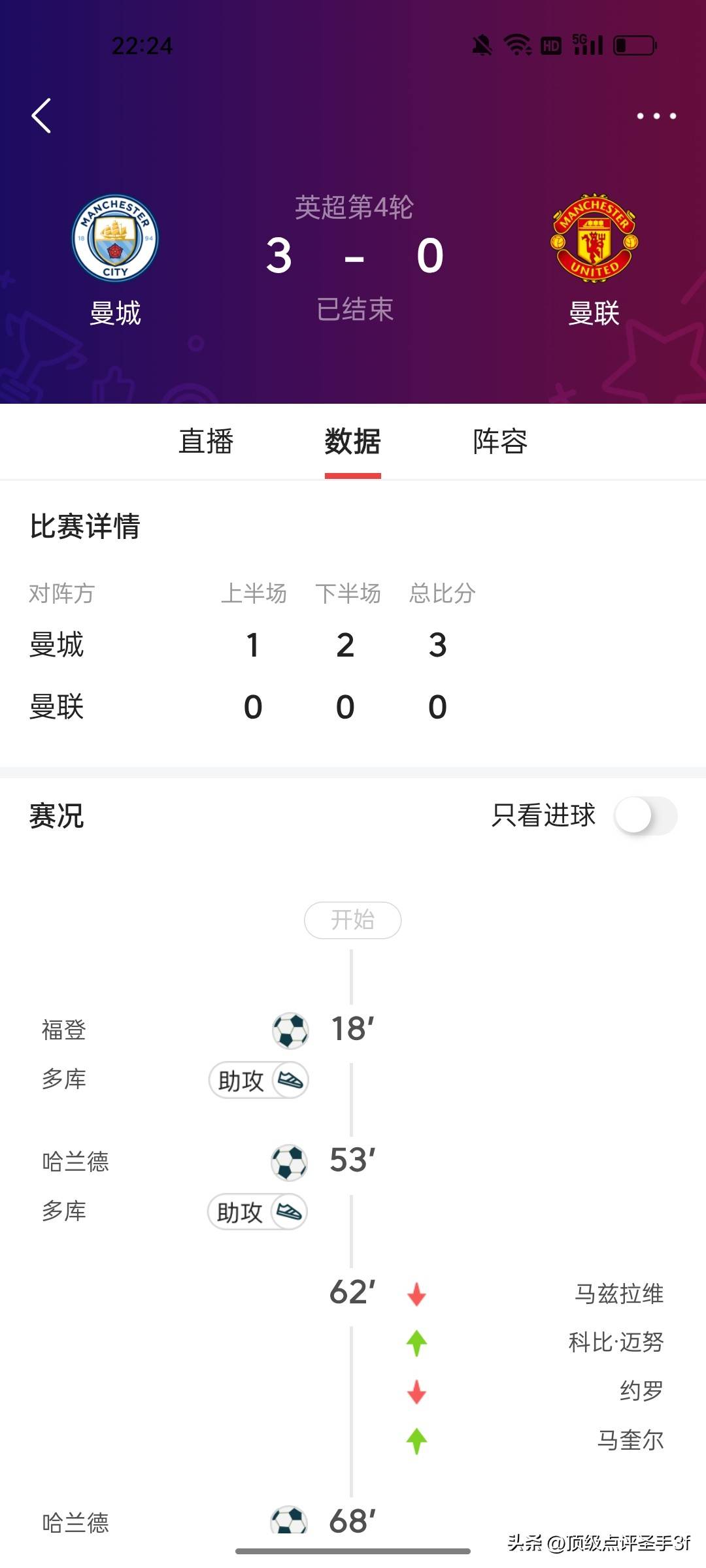Expand match events via the 开始 marker
706x1568 pixels.
tap(352, 920)
